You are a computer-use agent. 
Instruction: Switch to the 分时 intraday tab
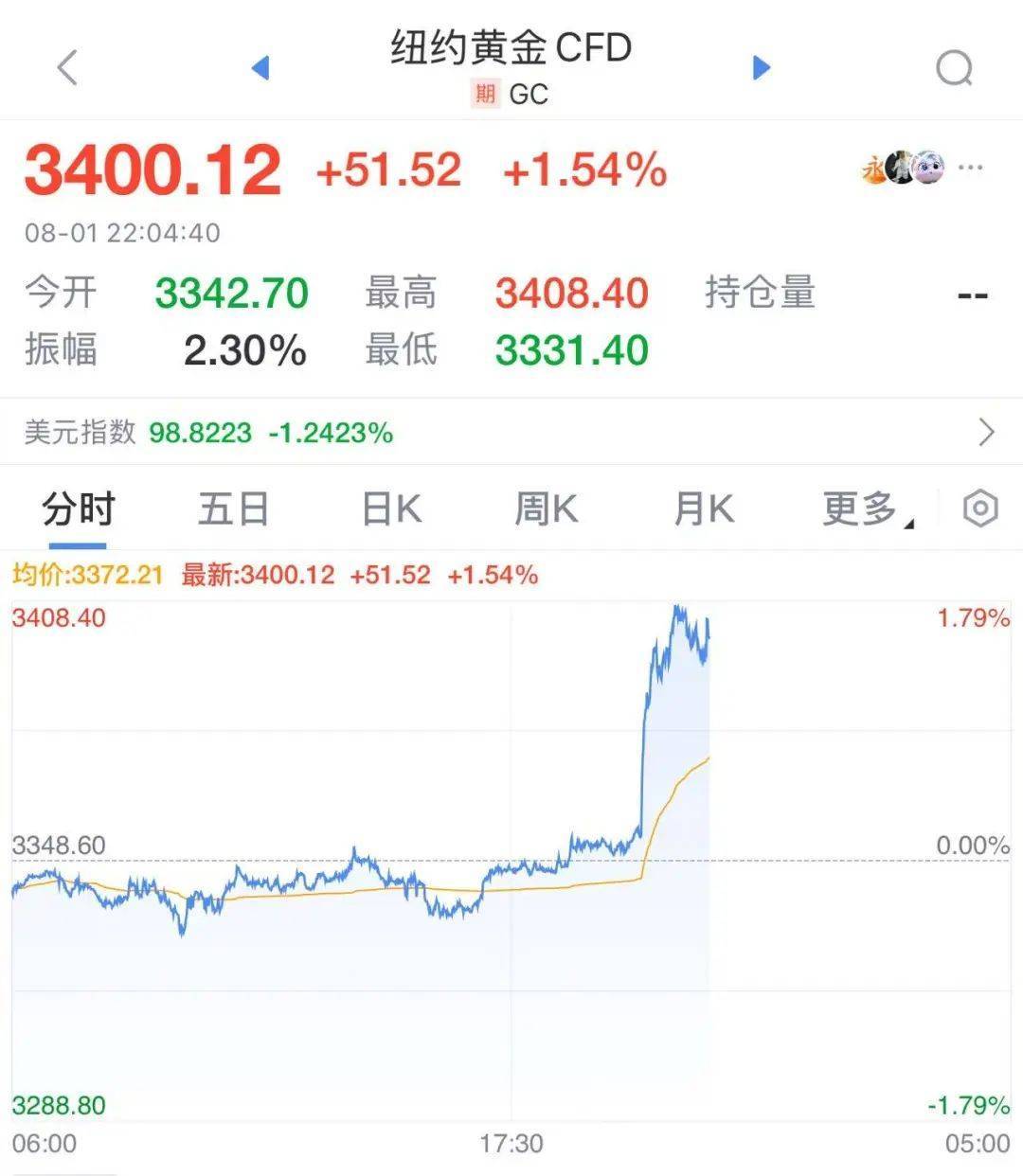[80, 508]
